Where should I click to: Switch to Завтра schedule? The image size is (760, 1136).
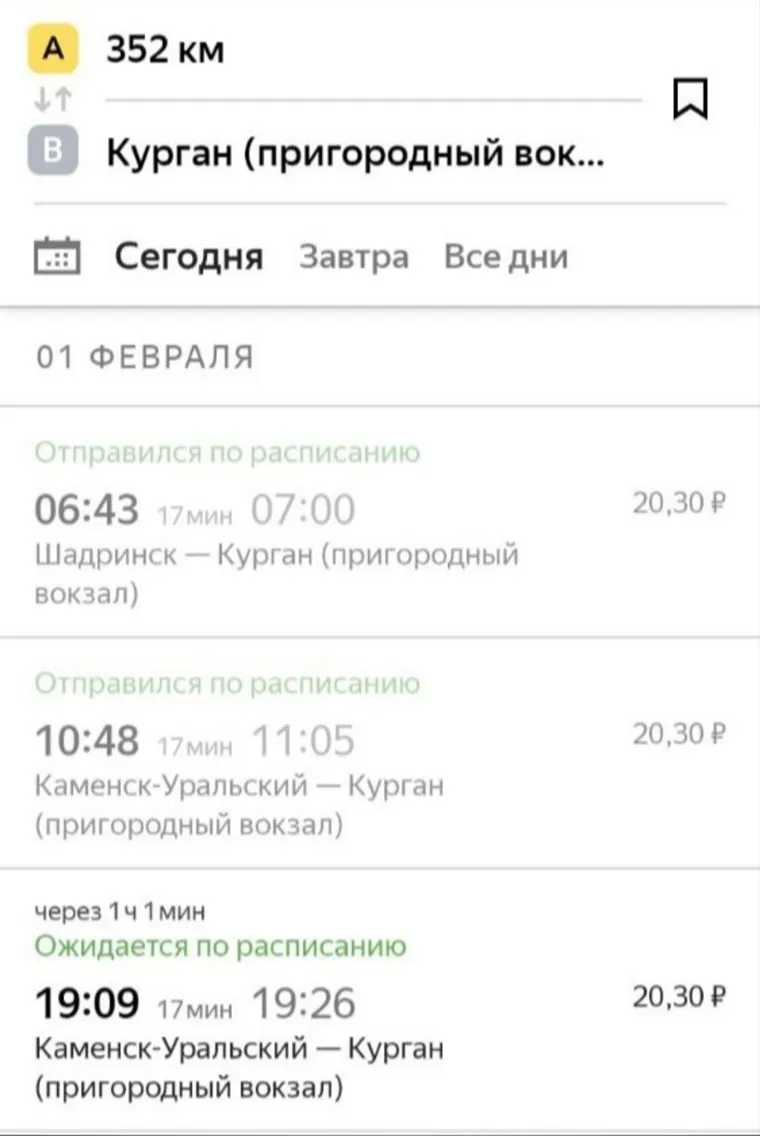coord(354,257)
